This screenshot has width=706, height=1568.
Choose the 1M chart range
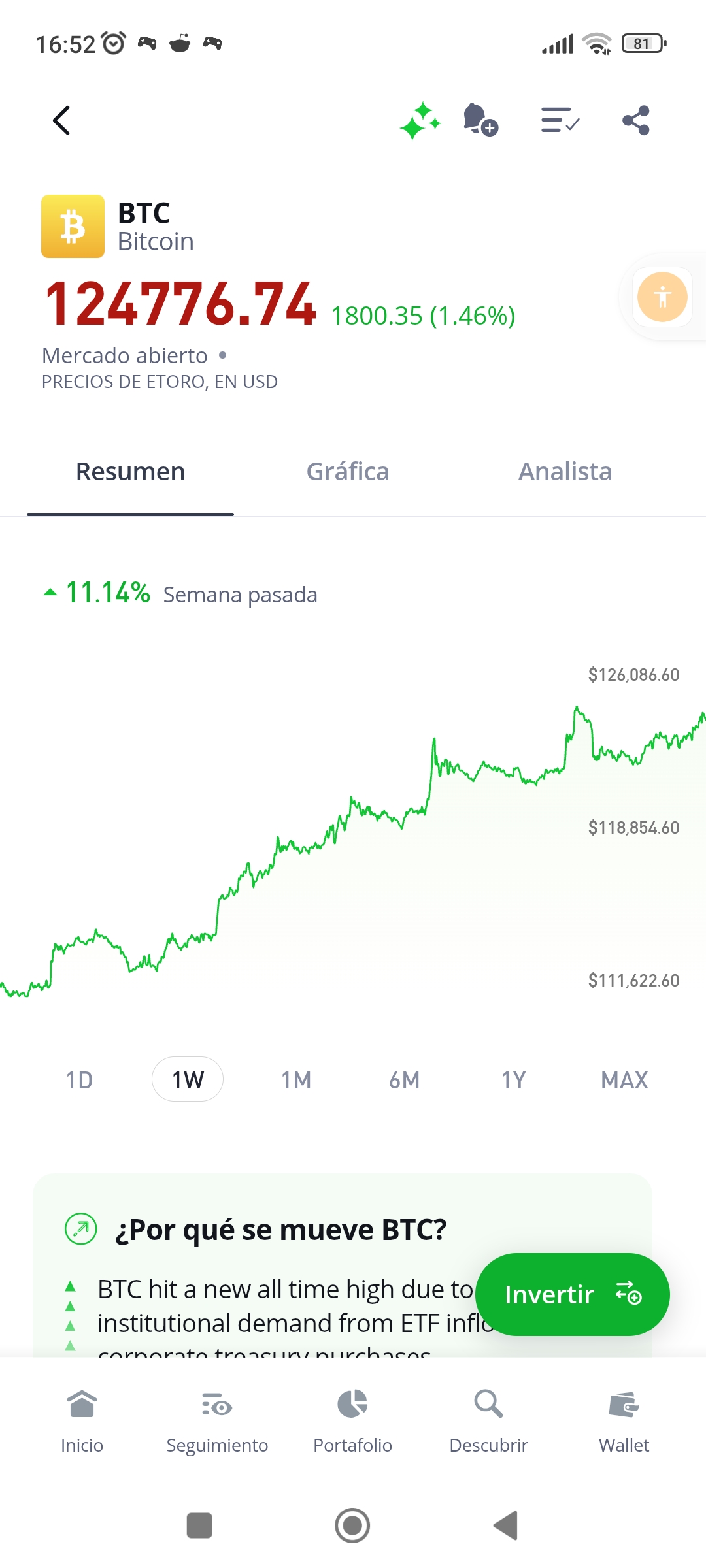pos(296,1080)
